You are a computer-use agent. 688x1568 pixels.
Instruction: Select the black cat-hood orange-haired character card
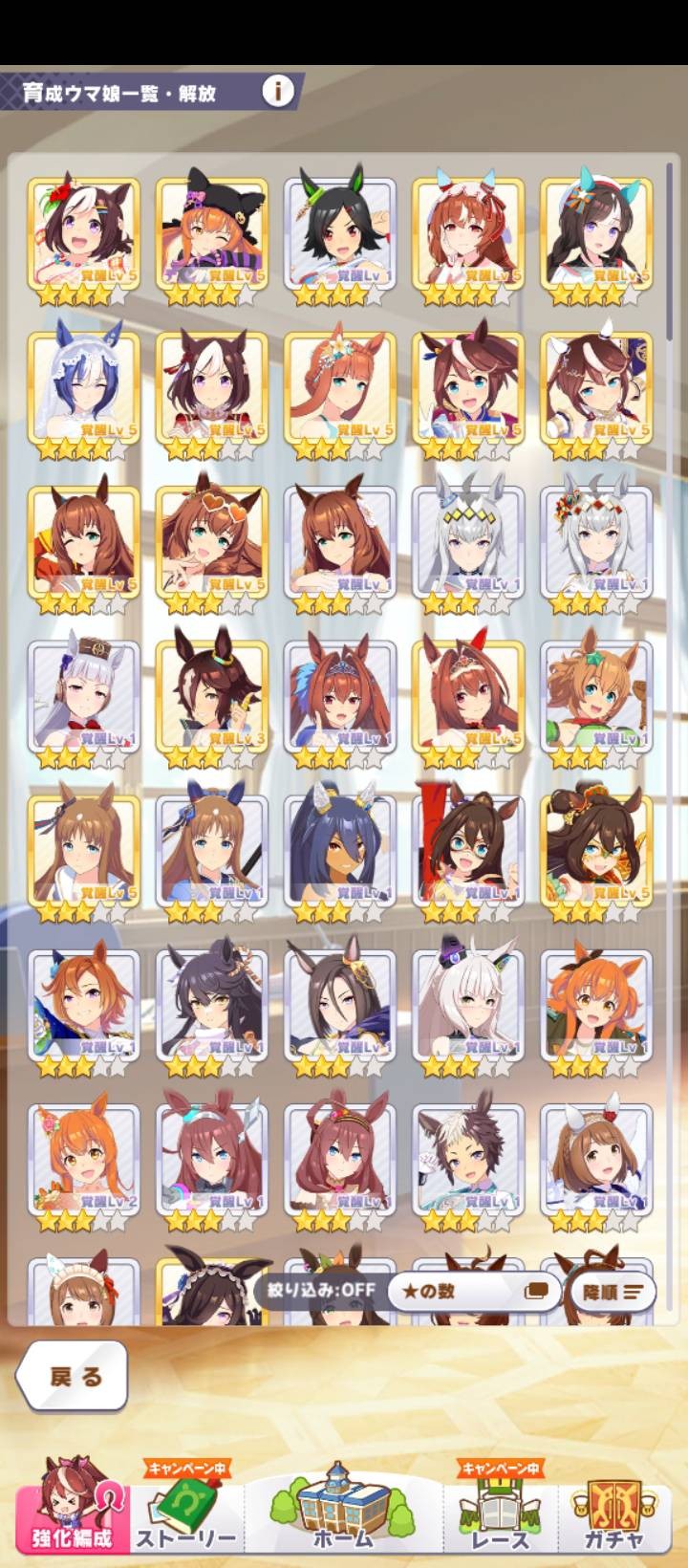212,233
